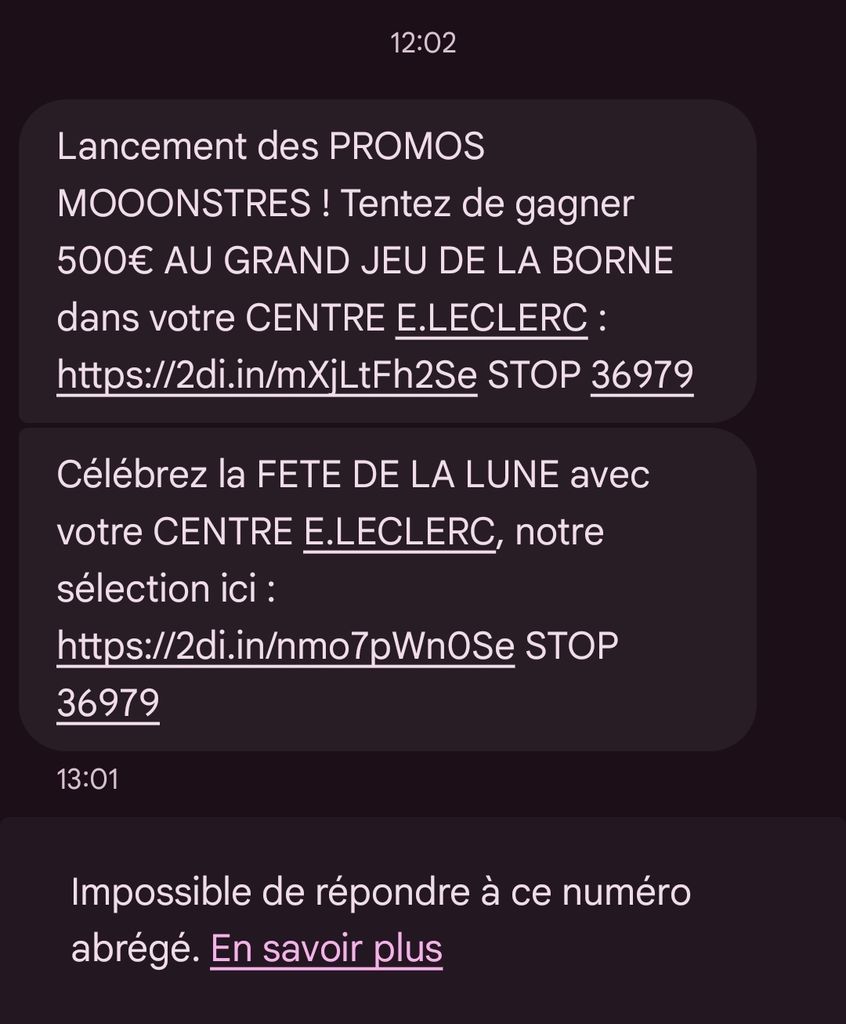Open the https://2di.in/nmo7pWn0Se link
Viewport: 846px width, 1024px height.
pyautogui.click(x=285, y=647)
